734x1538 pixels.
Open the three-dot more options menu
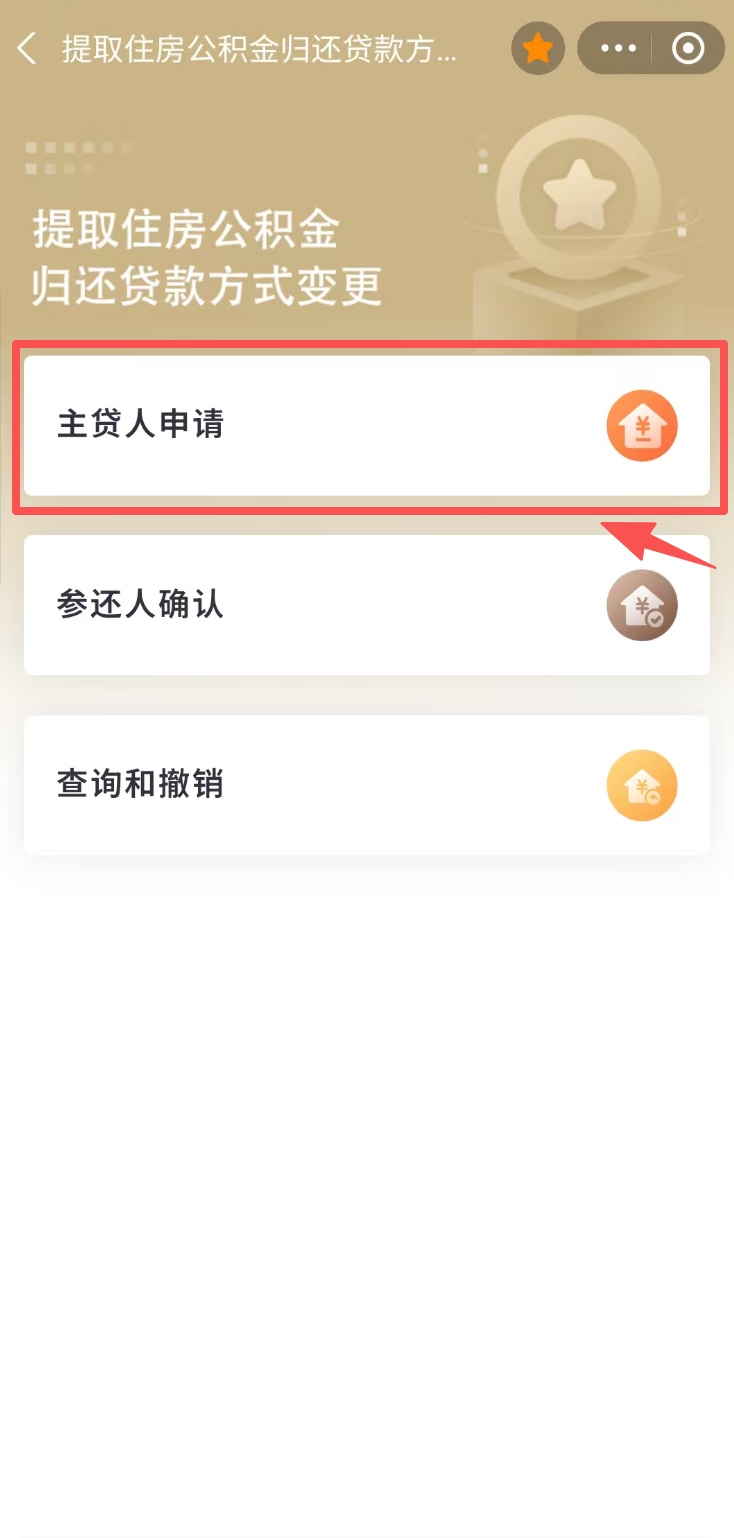tap(618, 48)
